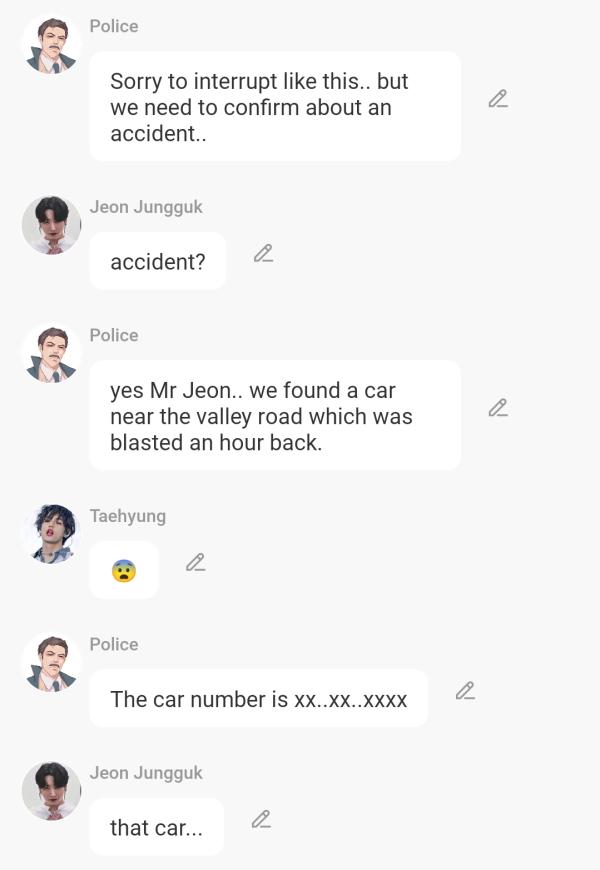Edit the "we found a car" message

pos(497,408)
